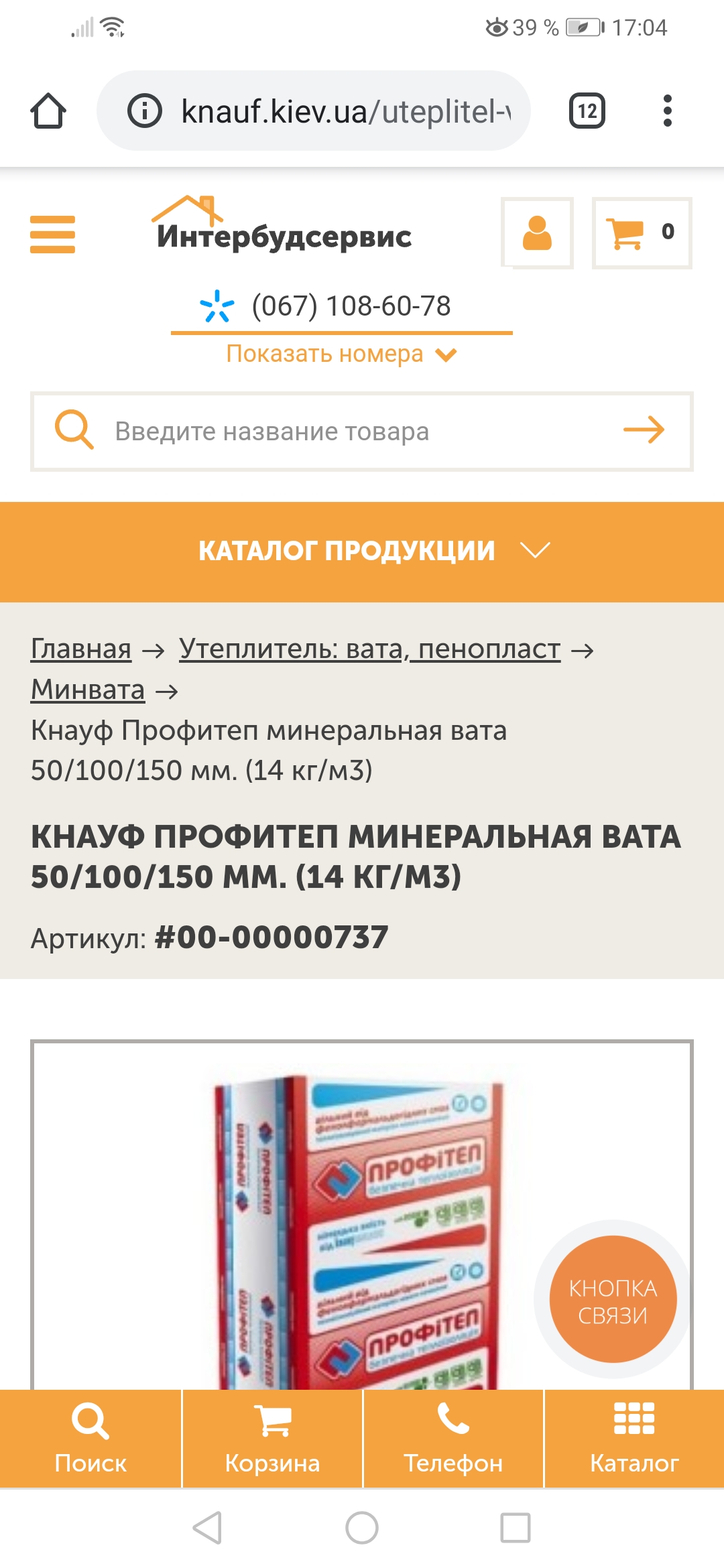The image size is (724, 1568).
Task: Tap the browser home button
Action: click(48, 111)
